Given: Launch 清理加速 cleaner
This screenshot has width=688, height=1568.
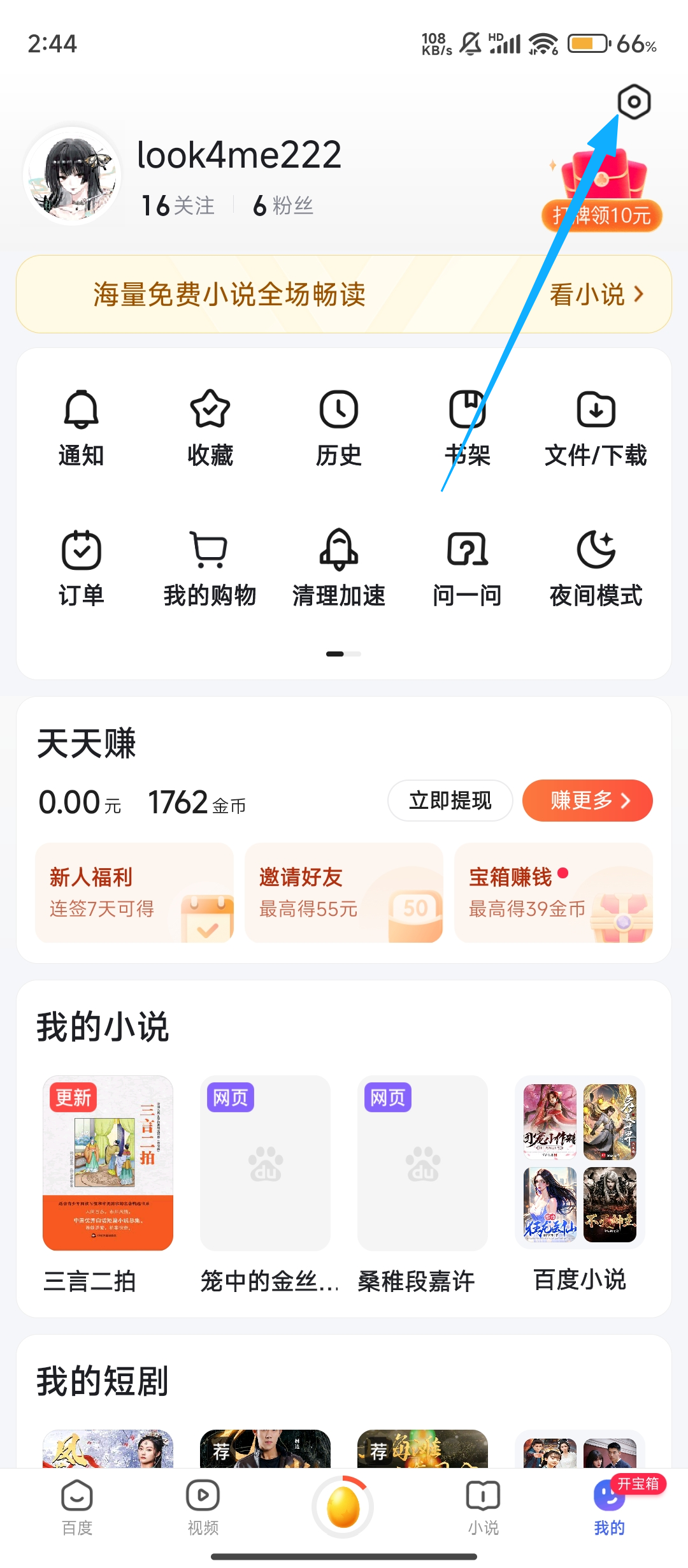Looking at the screenshot, I should (339, 567).
